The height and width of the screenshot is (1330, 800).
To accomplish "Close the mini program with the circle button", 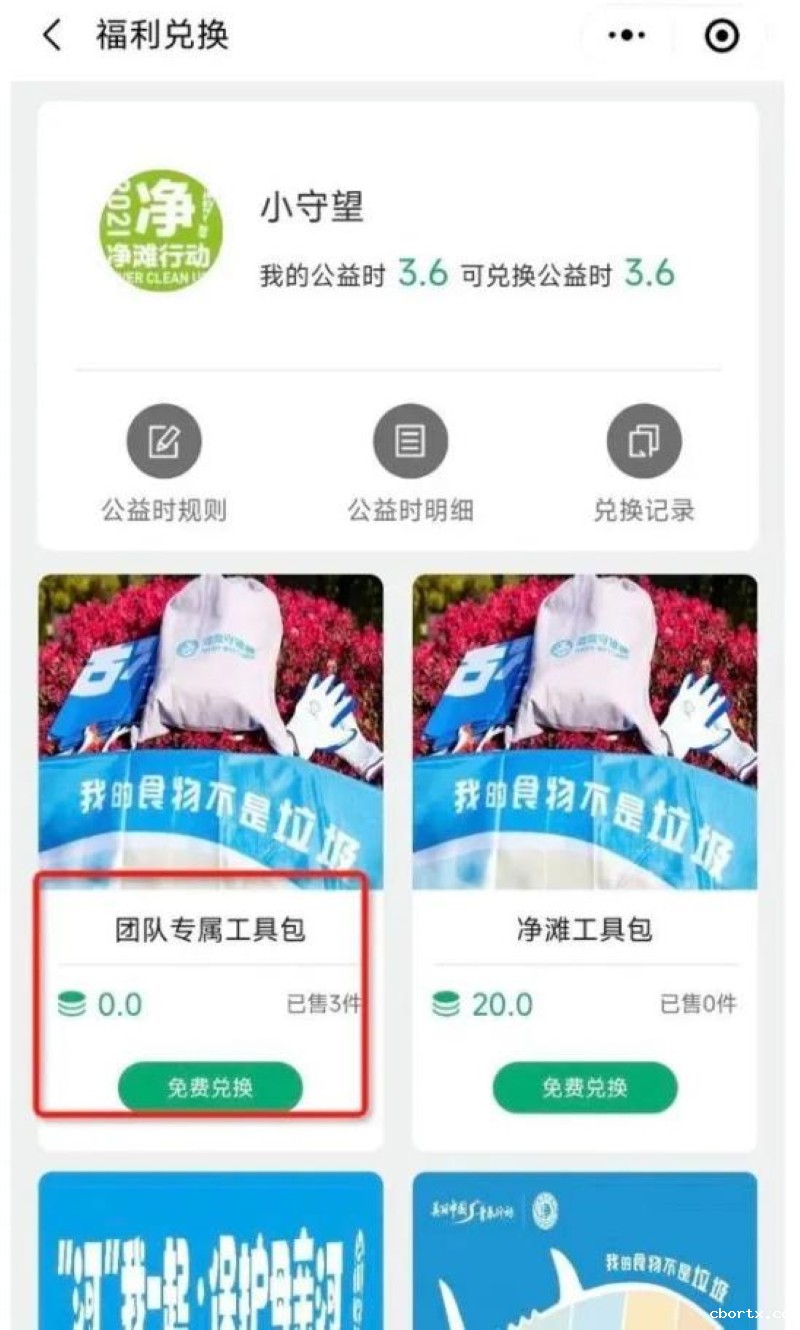I will [721, 36].
